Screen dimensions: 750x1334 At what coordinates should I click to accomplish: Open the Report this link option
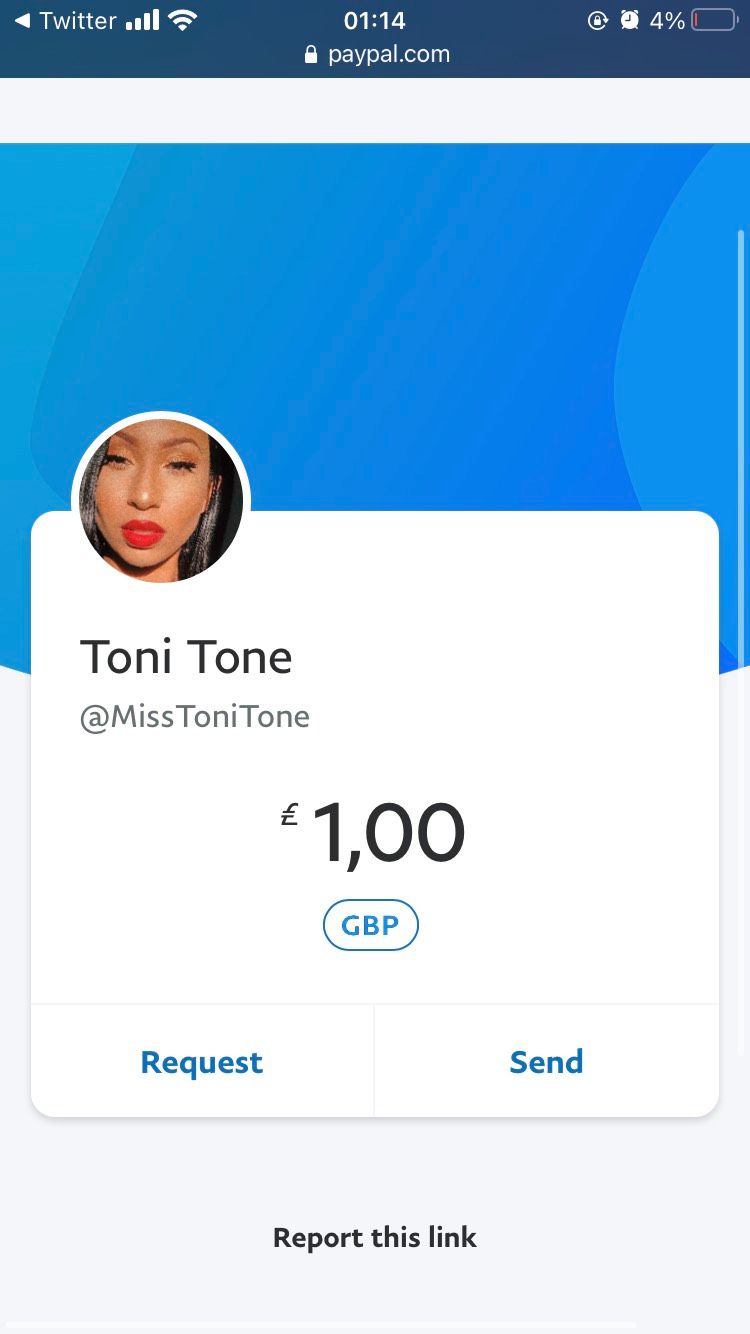pyautogui.click(x=375, y=1237)
